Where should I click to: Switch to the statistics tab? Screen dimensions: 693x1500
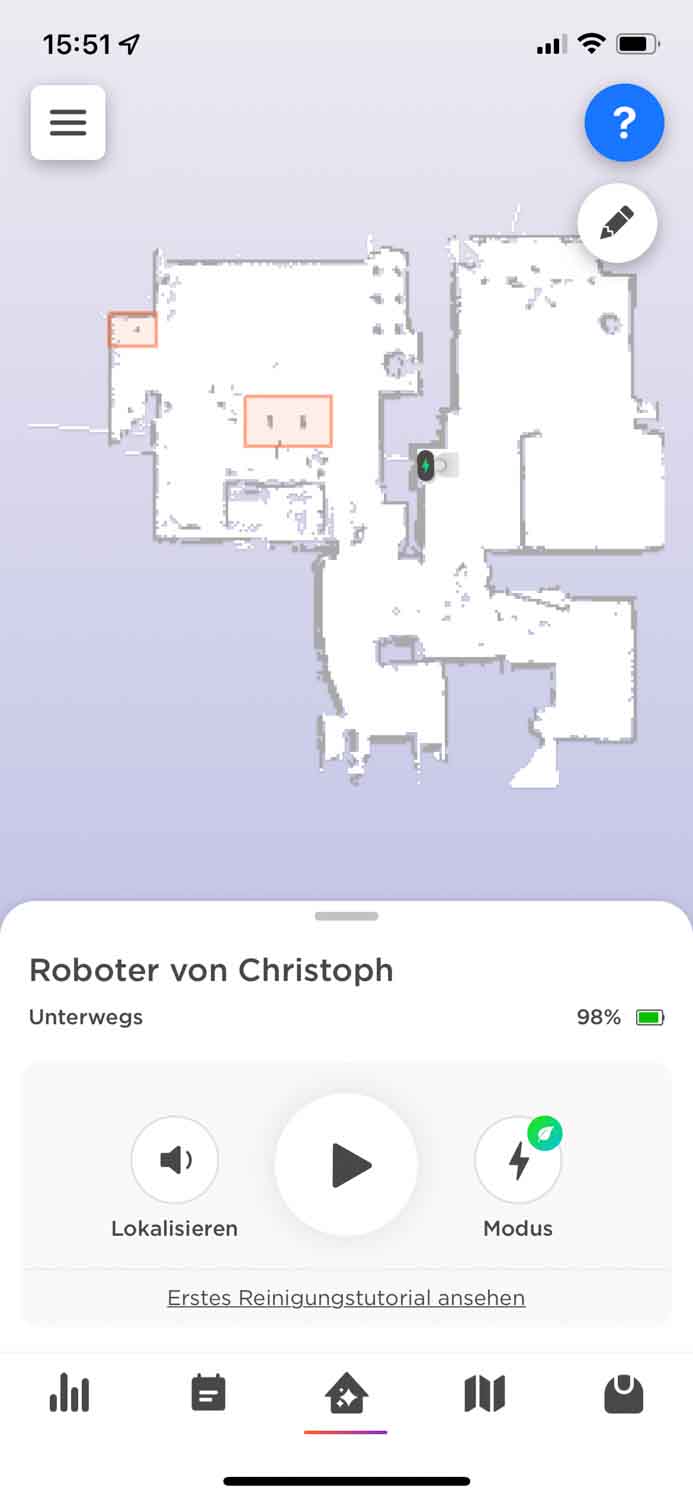69,1393
